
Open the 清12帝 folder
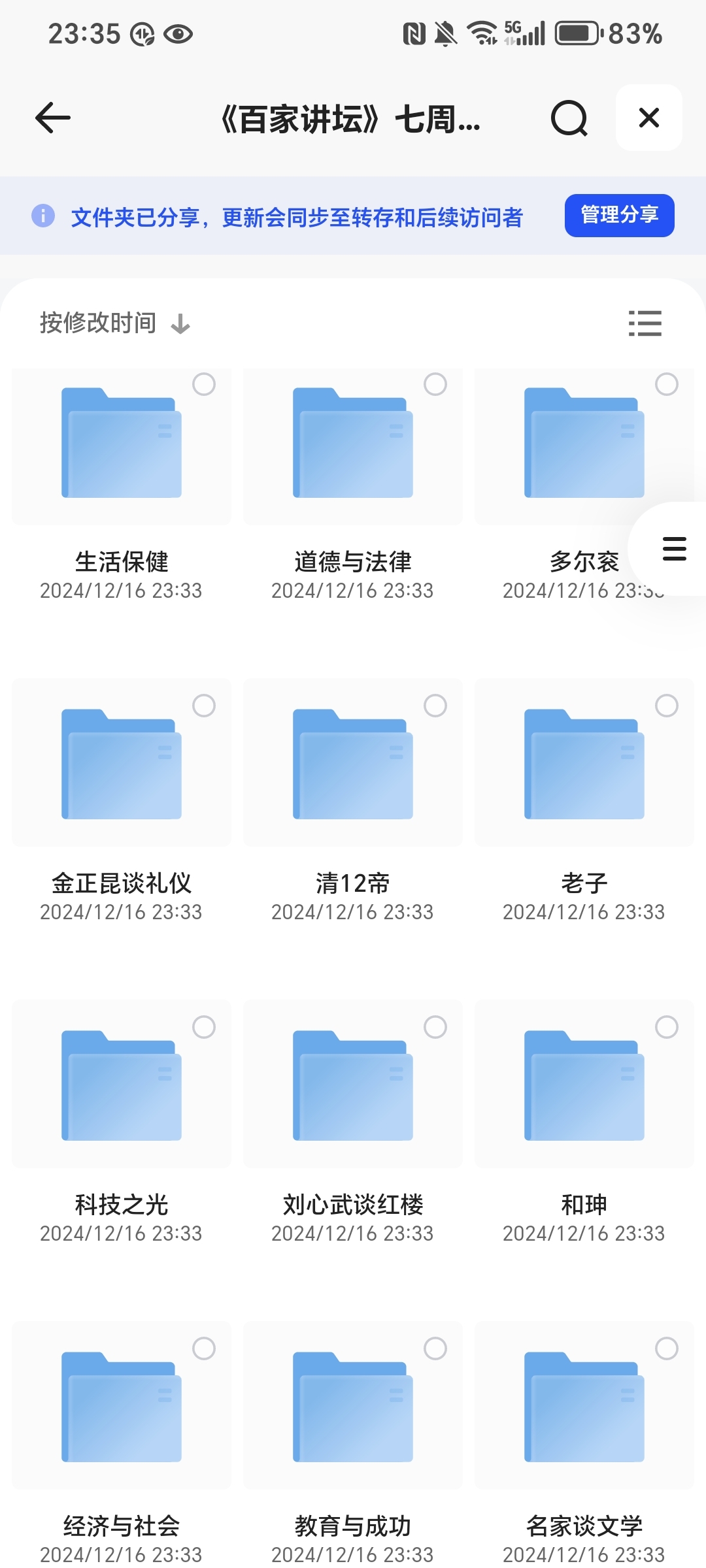353,764
